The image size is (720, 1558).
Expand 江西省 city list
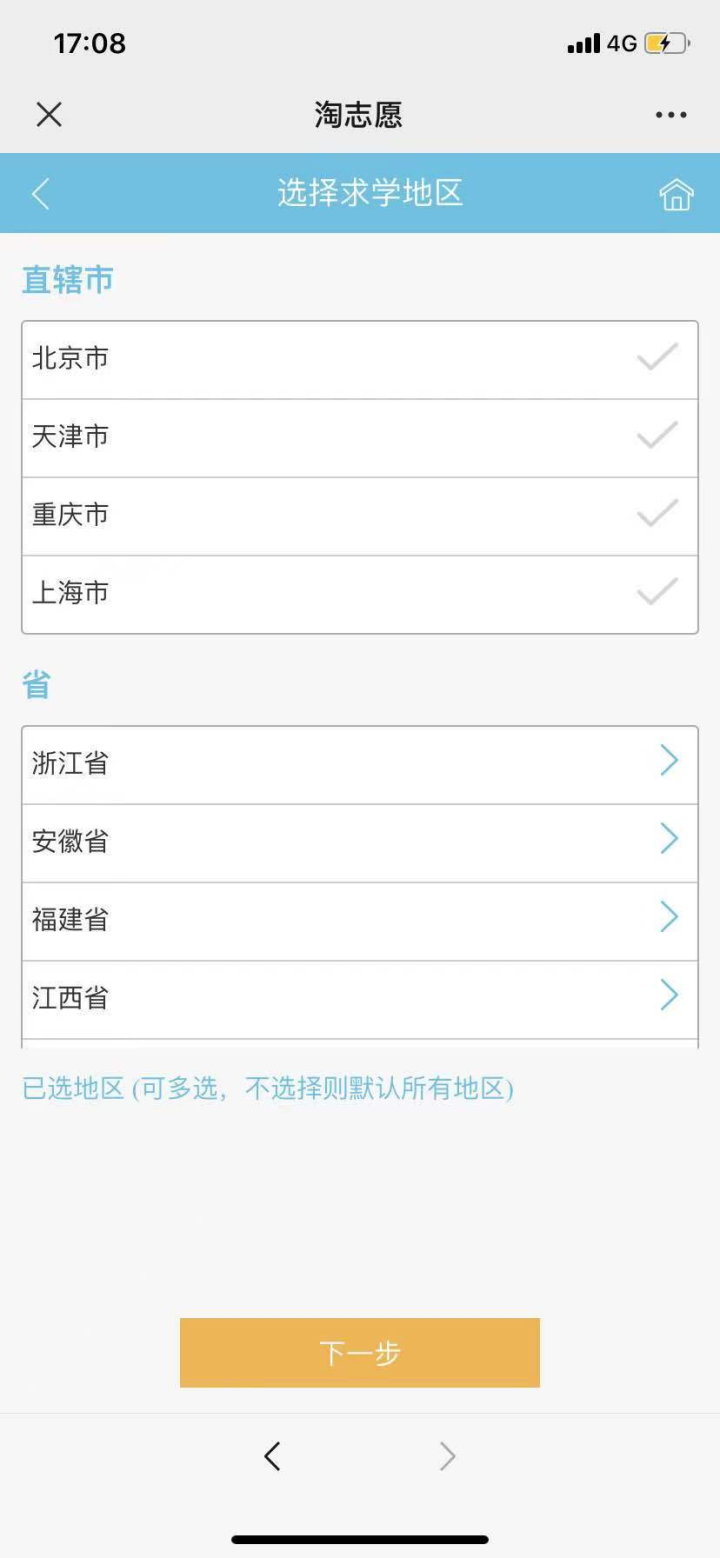click(360, 999)
